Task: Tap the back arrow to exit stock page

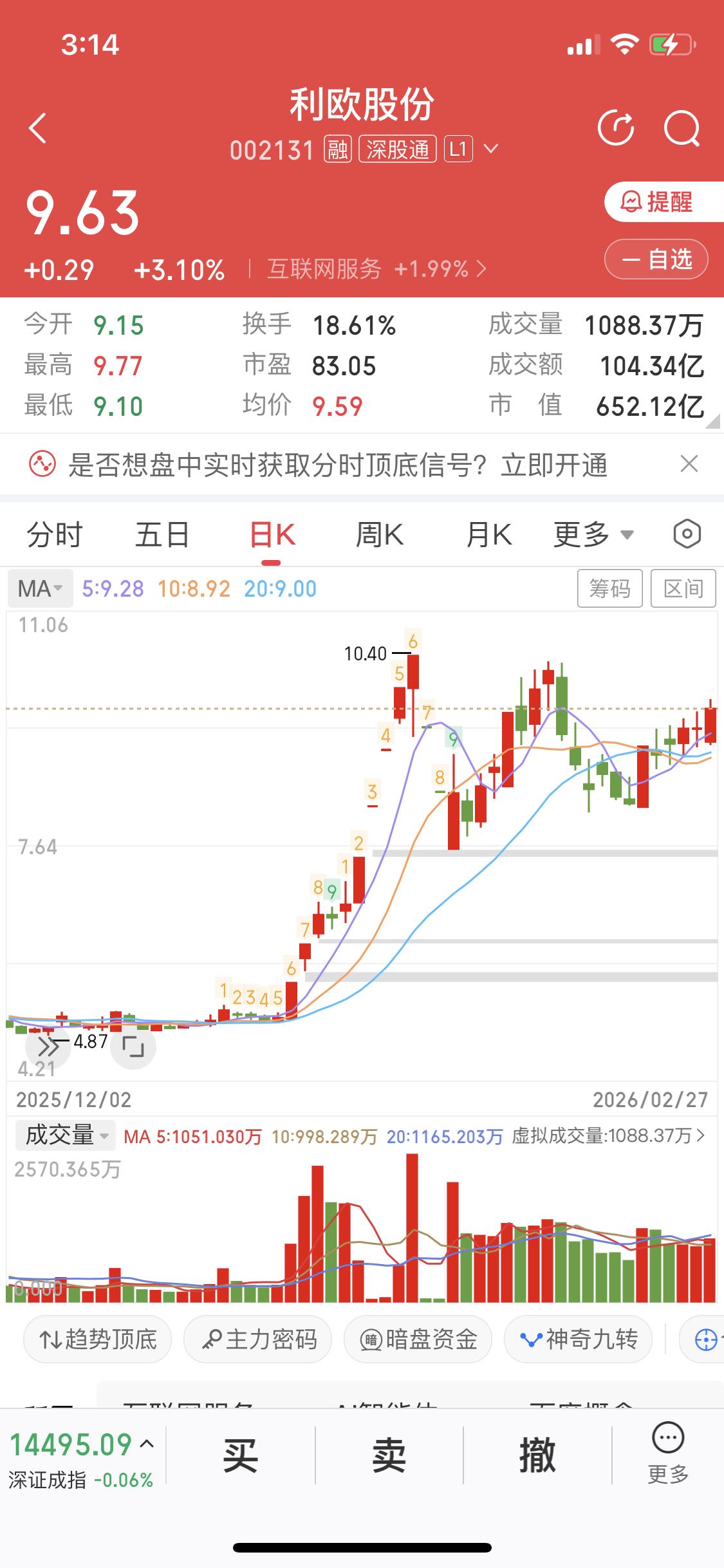Action: [37, 127]
